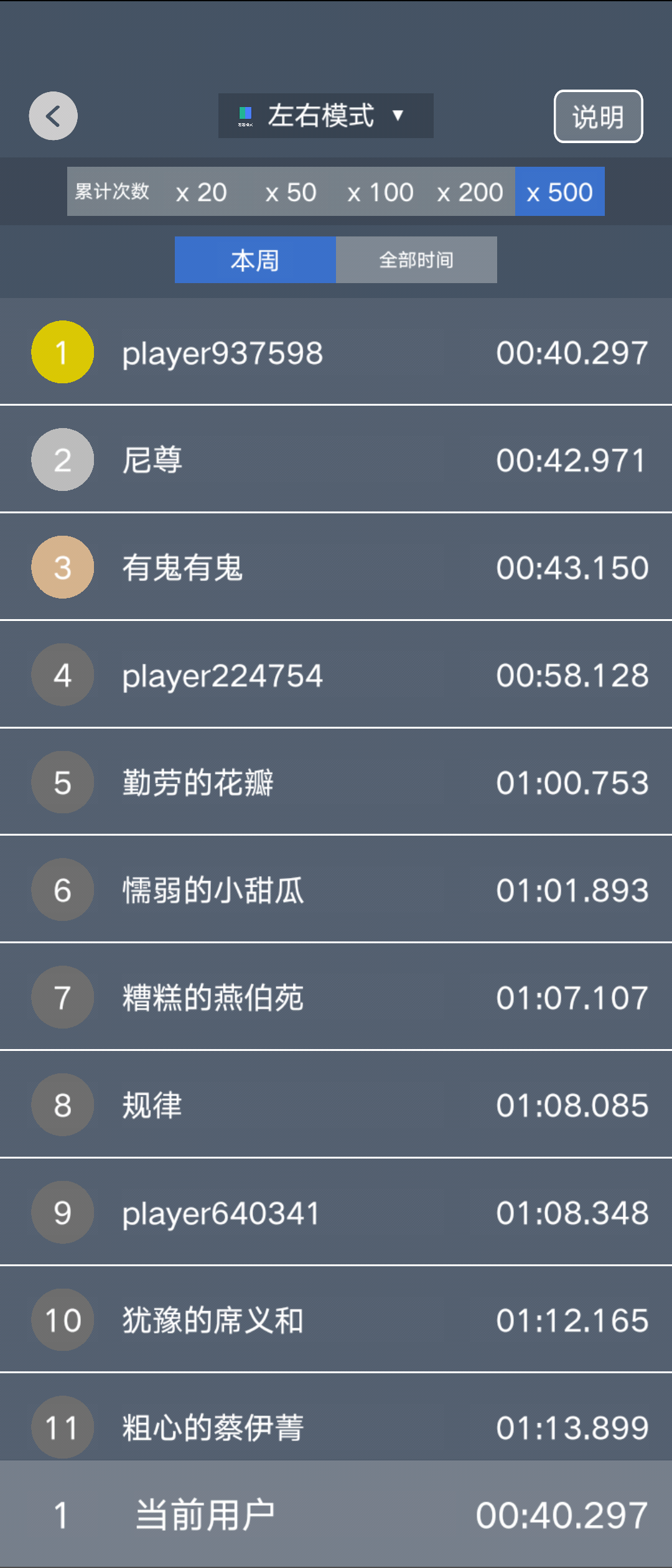This screenshot has height=1568, width=672.
Task: Click the current user's rank badge at bottom
Action: (60, 1516)
